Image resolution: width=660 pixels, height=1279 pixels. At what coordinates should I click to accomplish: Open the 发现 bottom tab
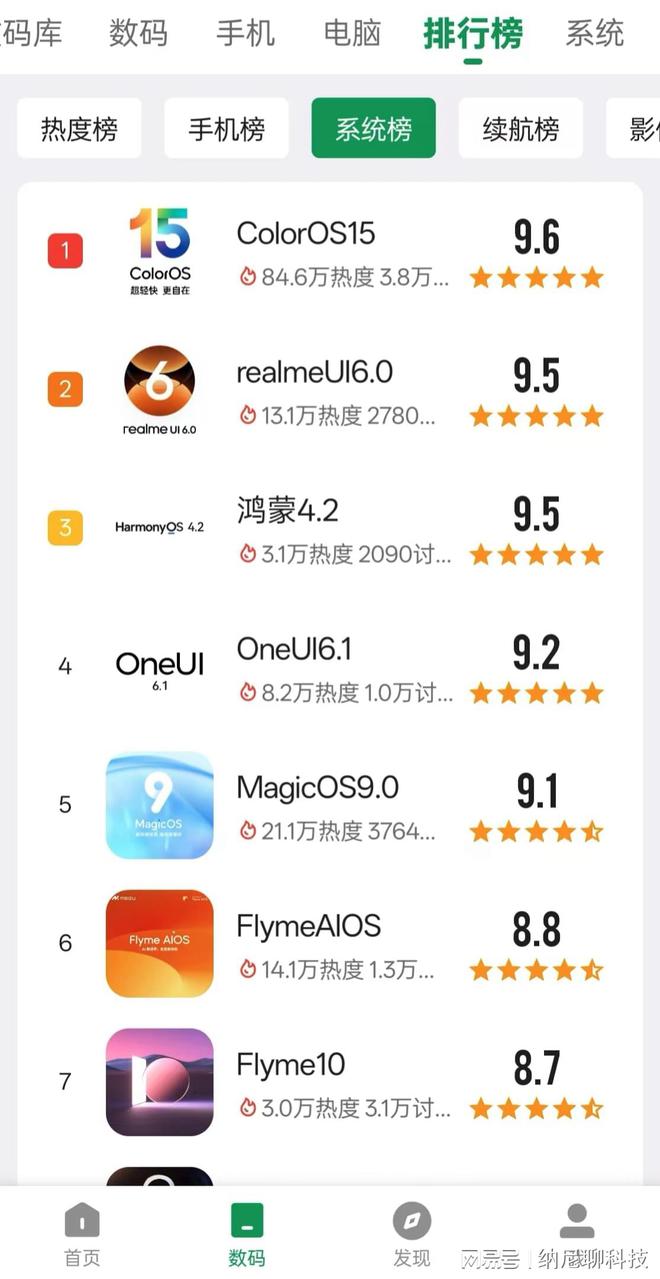(x=411, y=1234)
